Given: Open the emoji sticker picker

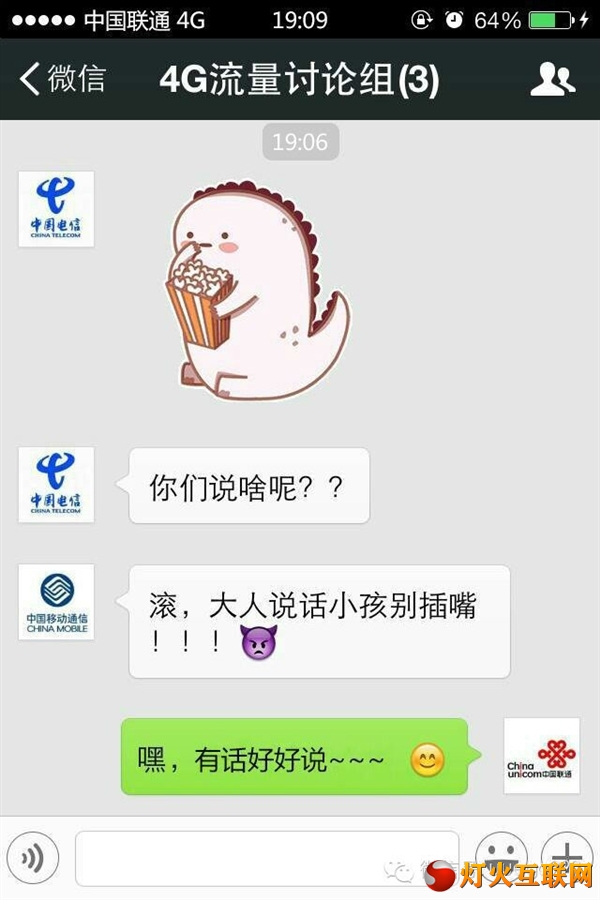Looking at the screenshot, I should click(500, 858).
